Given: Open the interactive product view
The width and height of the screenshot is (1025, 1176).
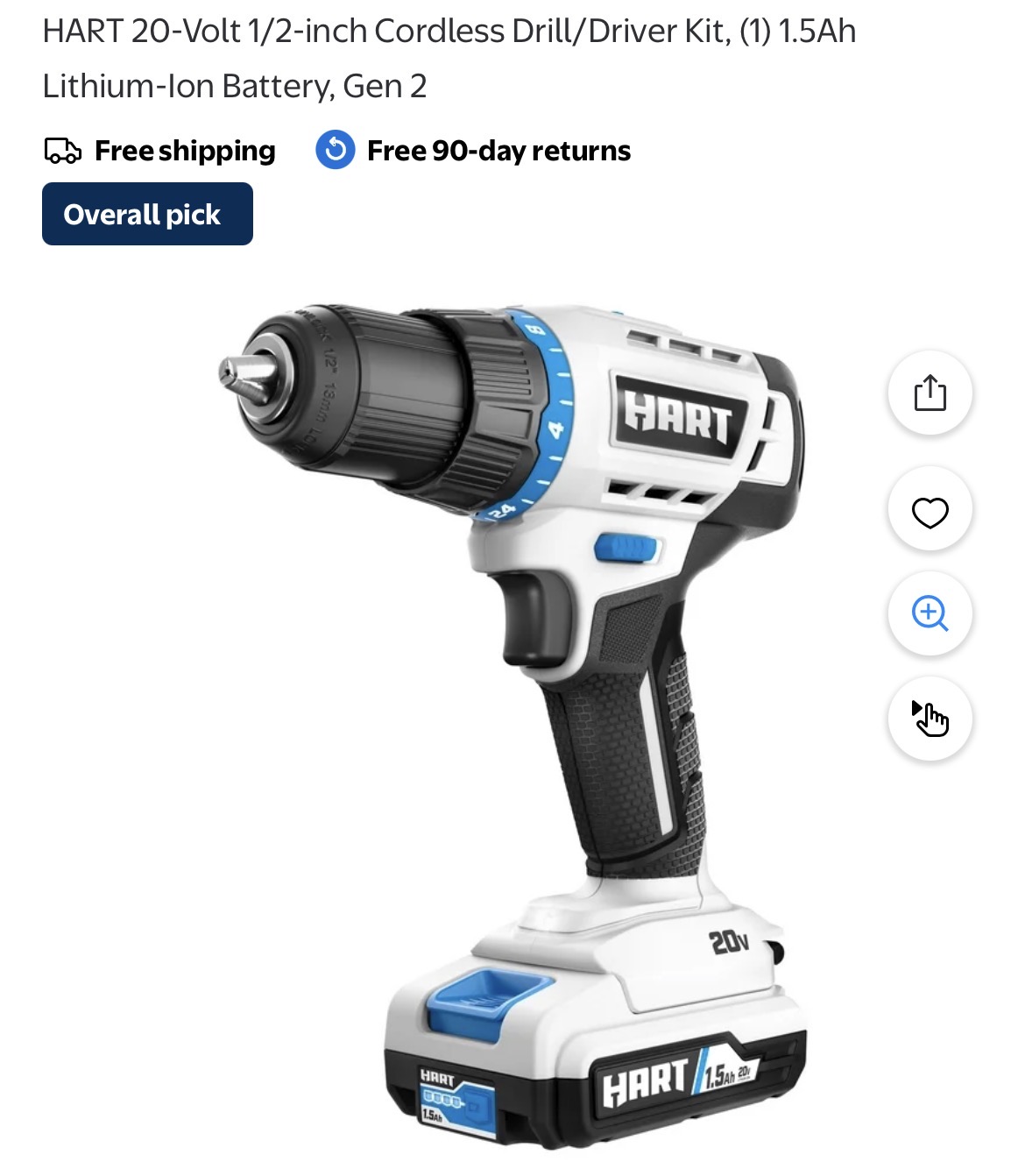Looking at the screenshot, I should pos(930,719).
